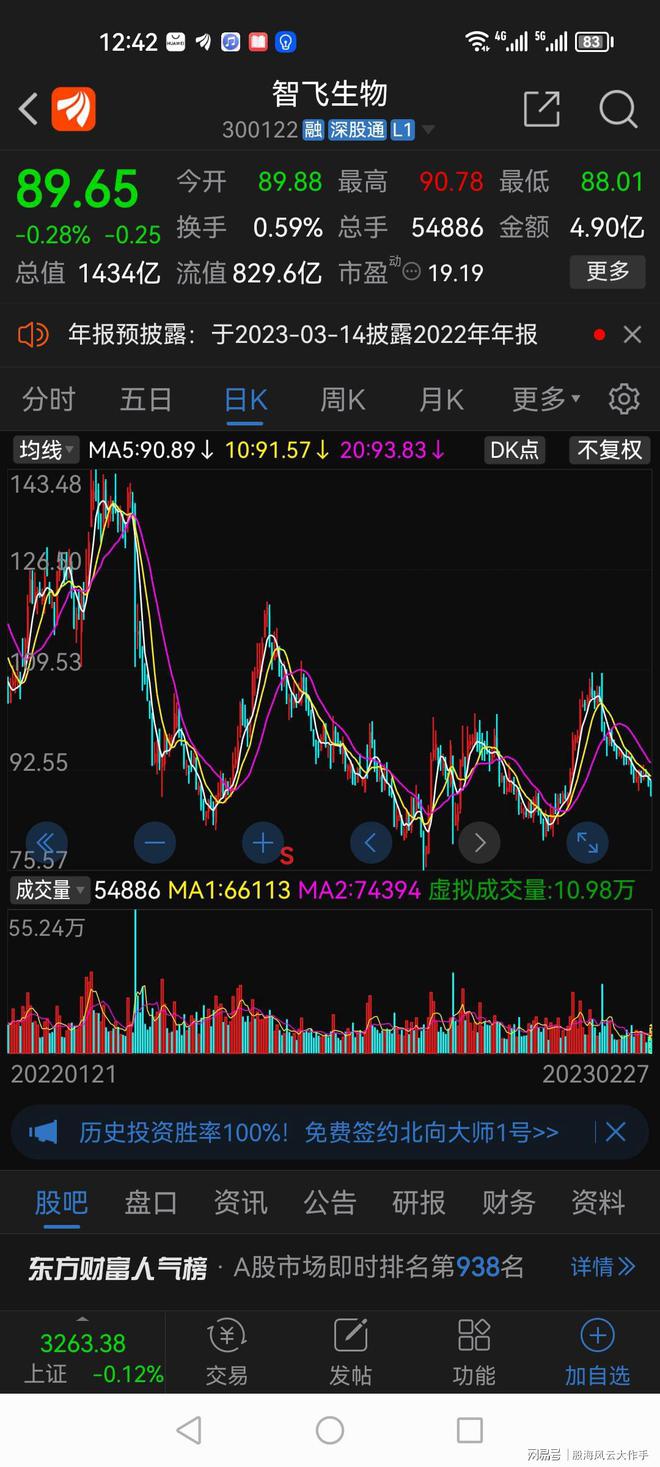This screenshot has width=660, height=1467.
Task: Tap the 更多 button beside 市盈
Action: 607,271
